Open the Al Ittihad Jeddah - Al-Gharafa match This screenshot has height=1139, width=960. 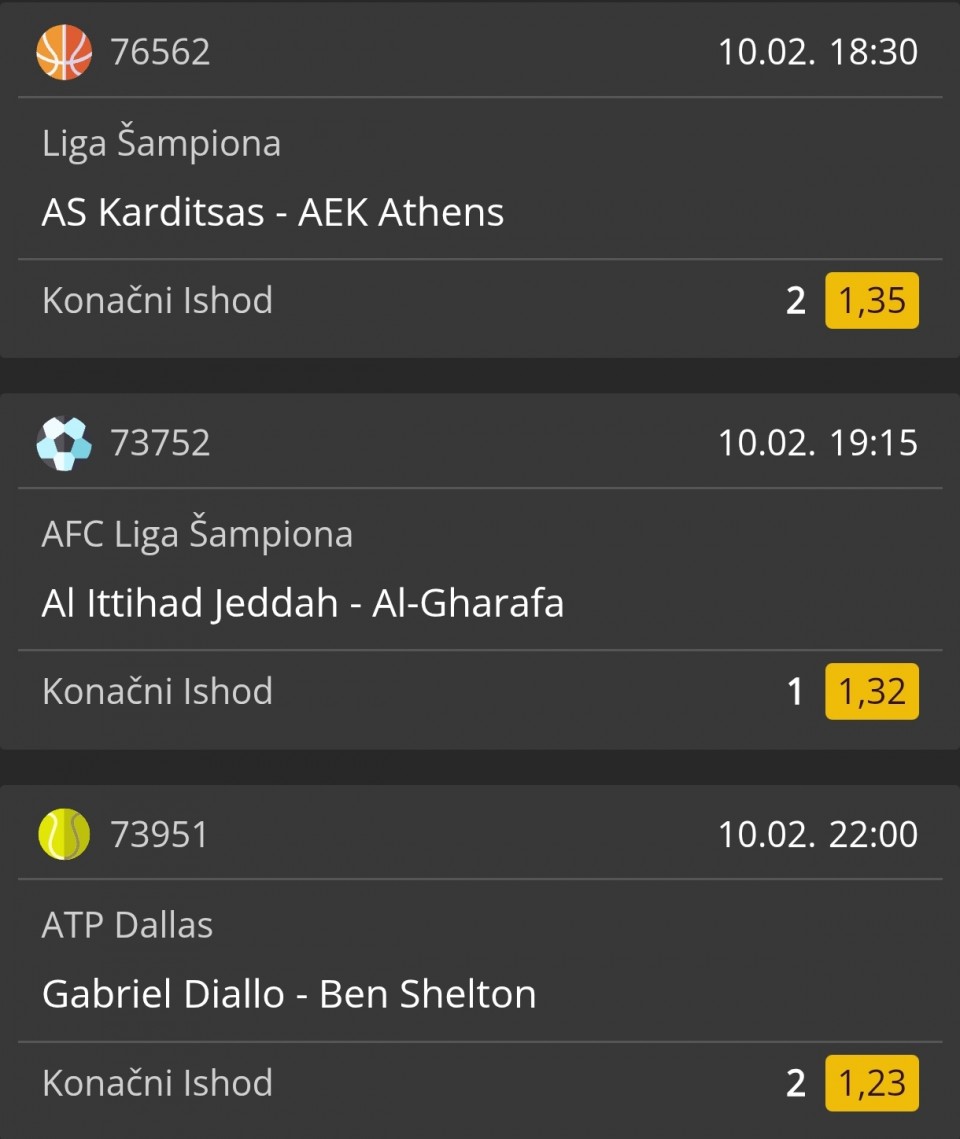[x=303, y=603]
